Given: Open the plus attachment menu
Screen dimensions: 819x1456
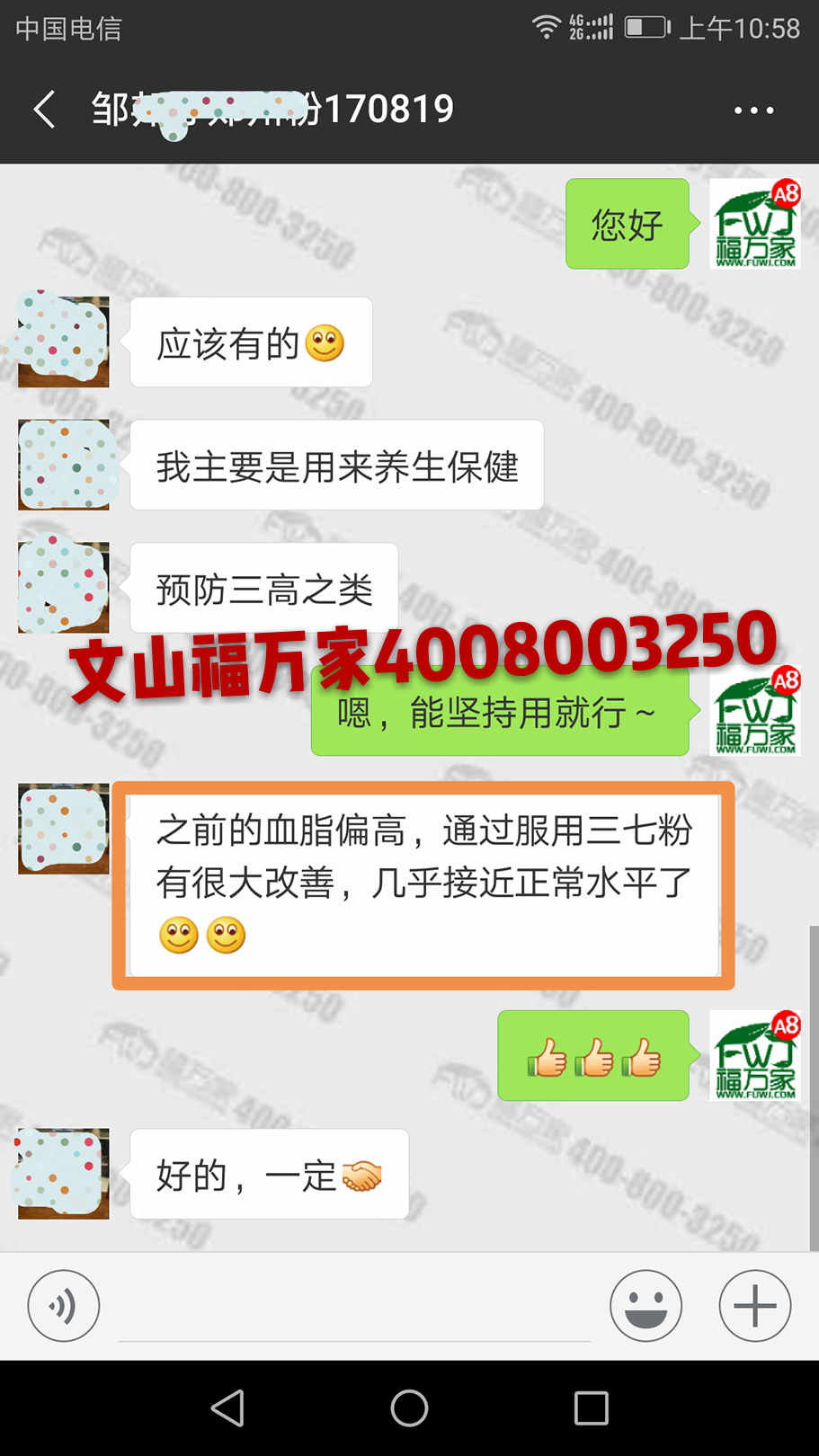Looking at the screenshot, I should [x=754, y=1306].
